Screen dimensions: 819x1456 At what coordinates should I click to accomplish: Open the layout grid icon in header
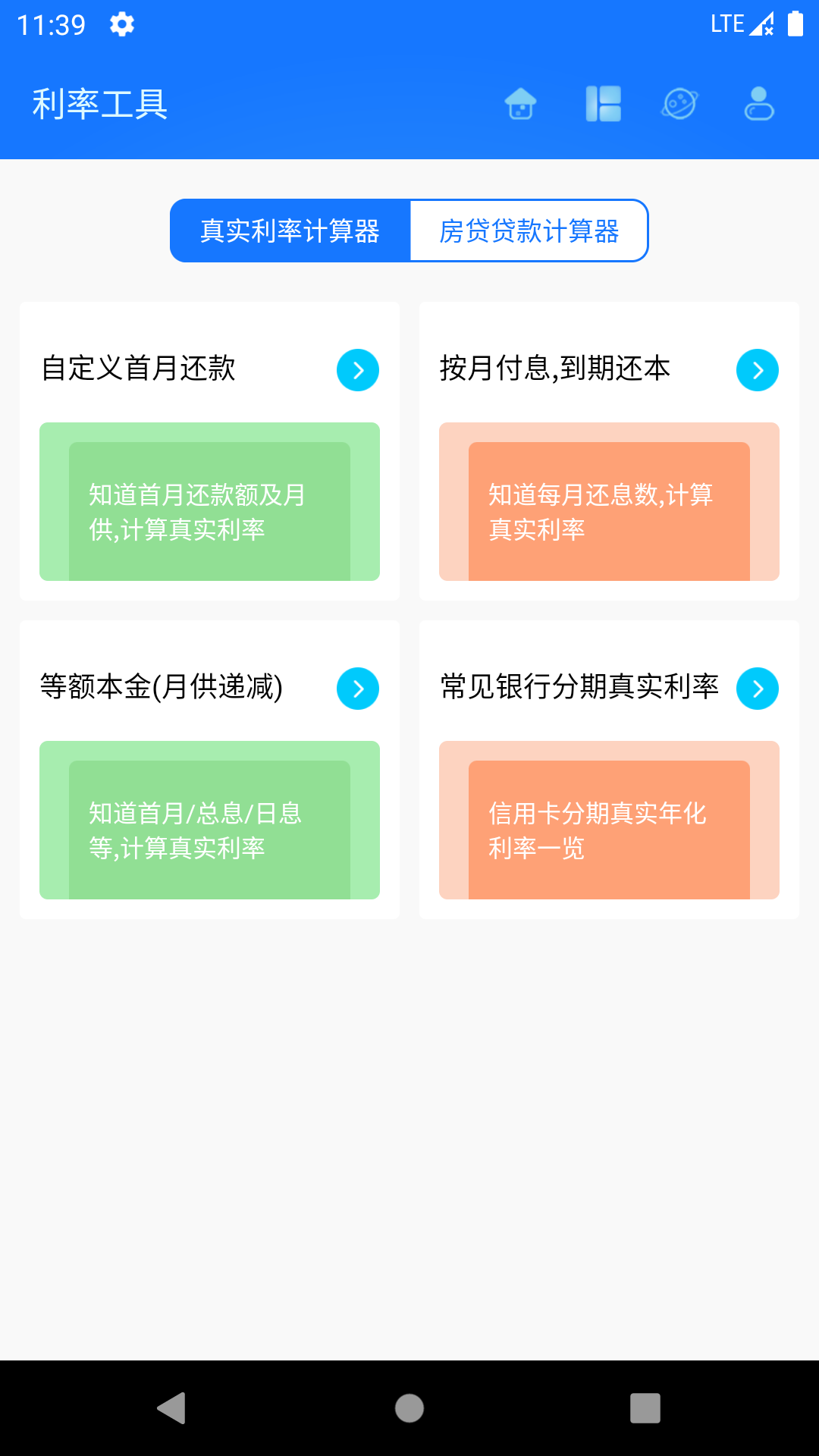(604, 103)
